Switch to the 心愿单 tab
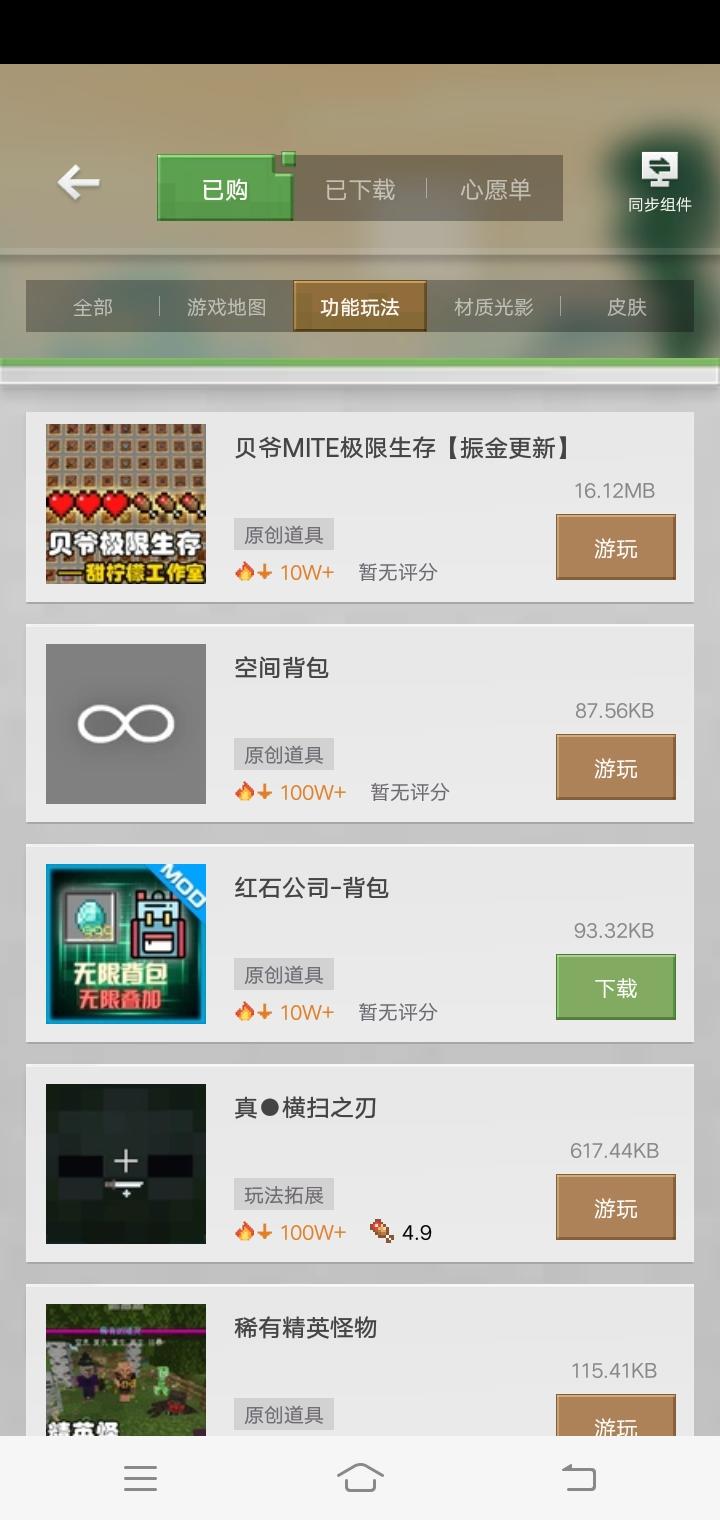This screenshot has height=1520, width=720. coord(495,189)
